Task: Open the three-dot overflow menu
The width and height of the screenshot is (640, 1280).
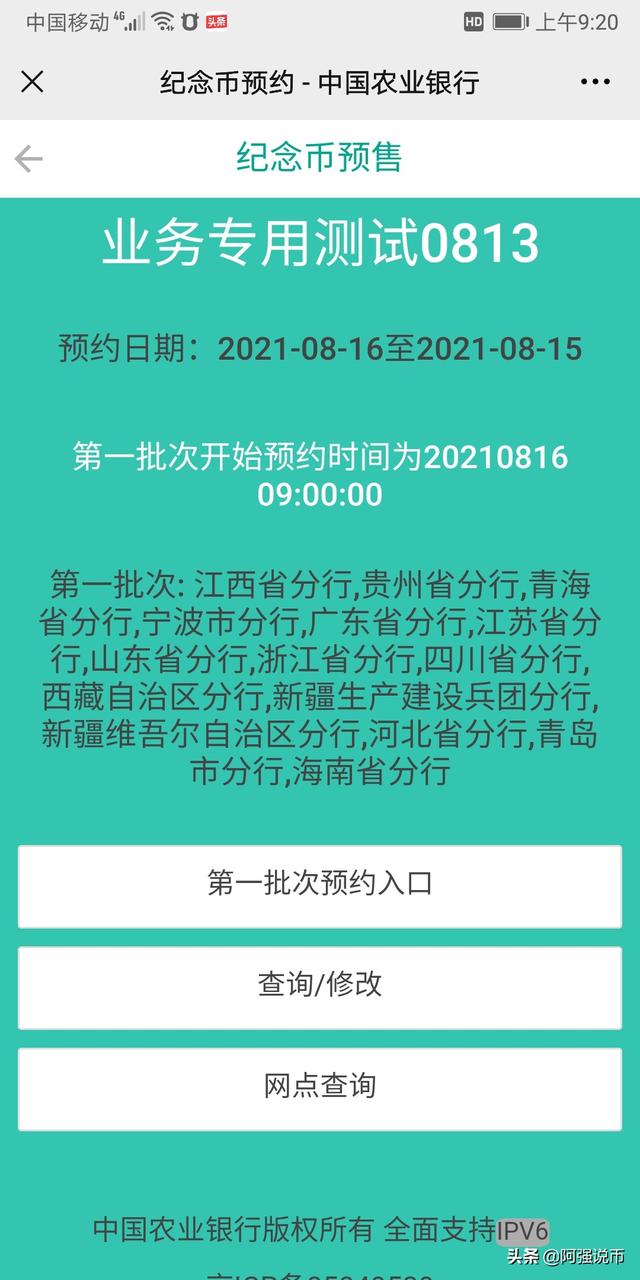Action: coord(595,82)
